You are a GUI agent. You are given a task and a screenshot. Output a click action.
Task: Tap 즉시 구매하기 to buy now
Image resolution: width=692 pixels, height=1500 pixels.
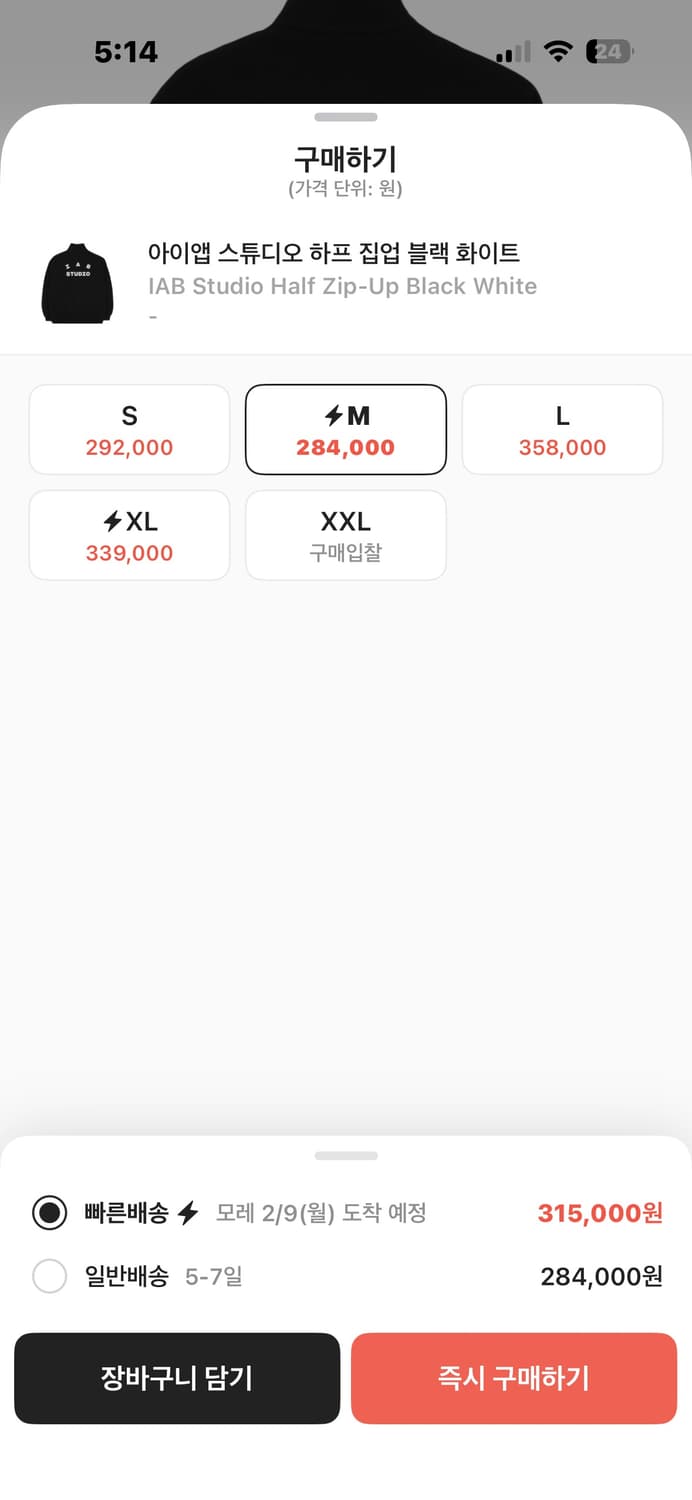tap(514, 1378)
